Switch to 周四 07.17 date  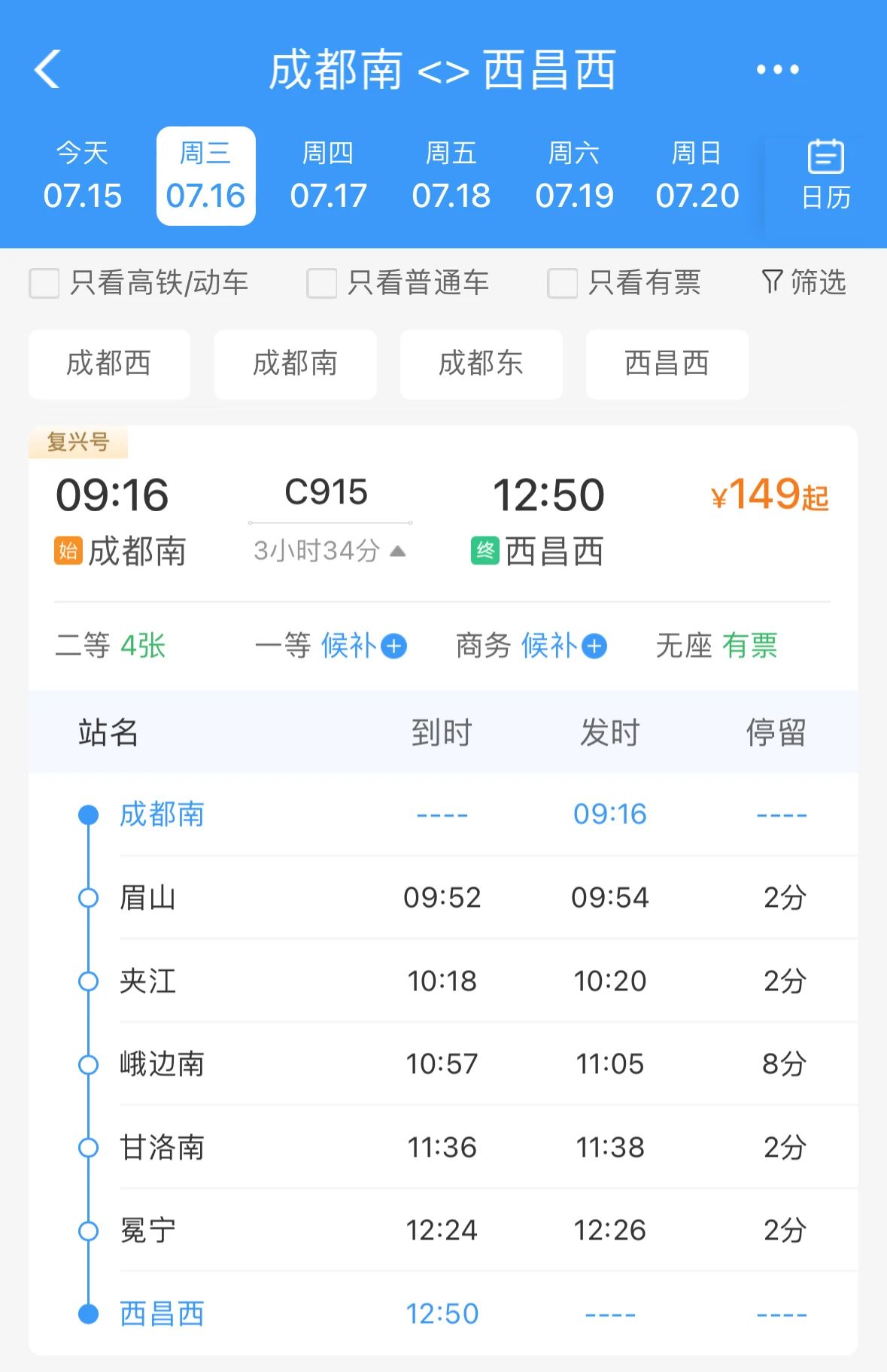coord(328,176)
